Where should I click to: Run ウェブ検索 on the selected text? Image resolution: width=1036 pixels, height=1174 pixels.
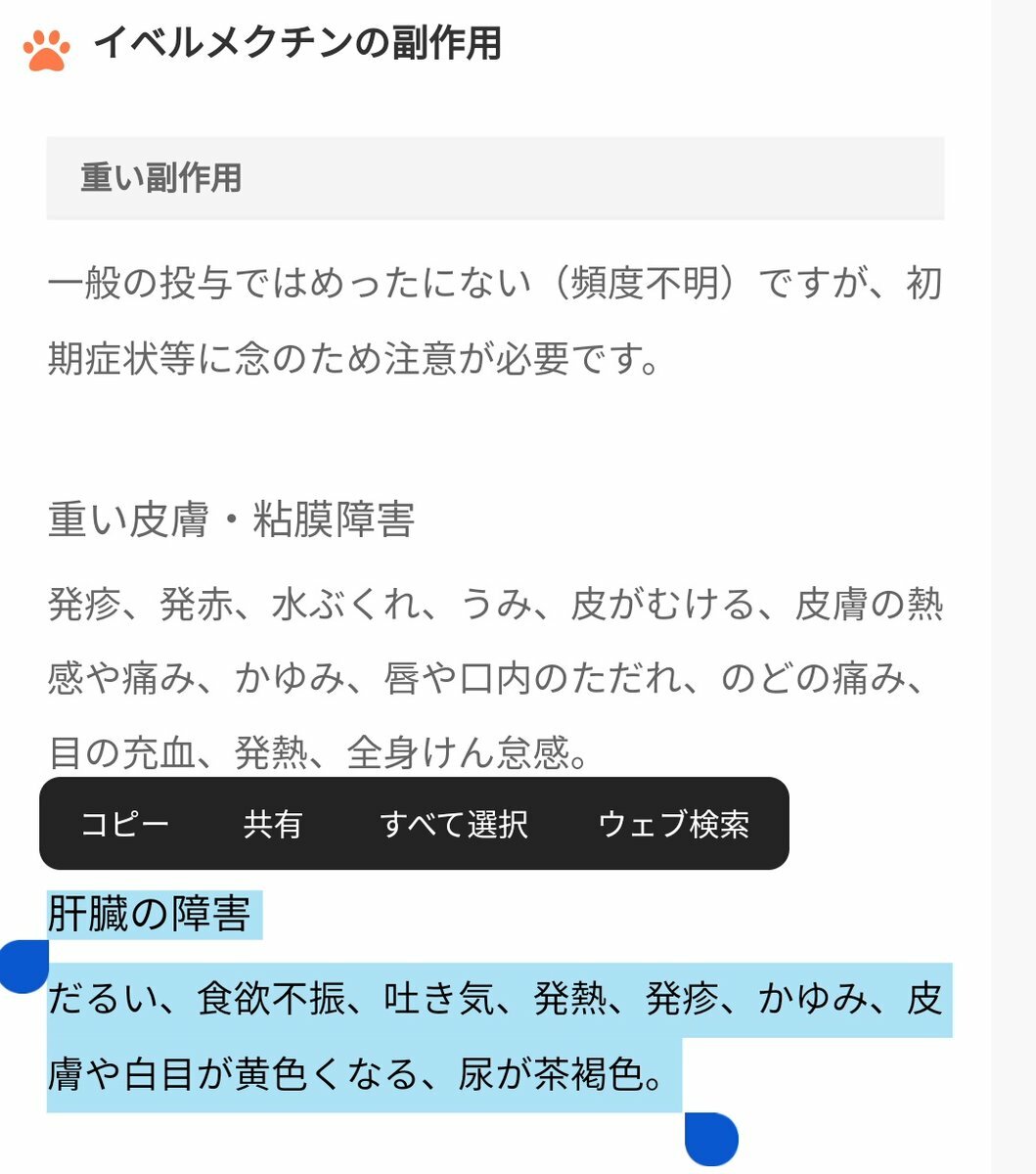pyautogui.click(x=674, y=824)
